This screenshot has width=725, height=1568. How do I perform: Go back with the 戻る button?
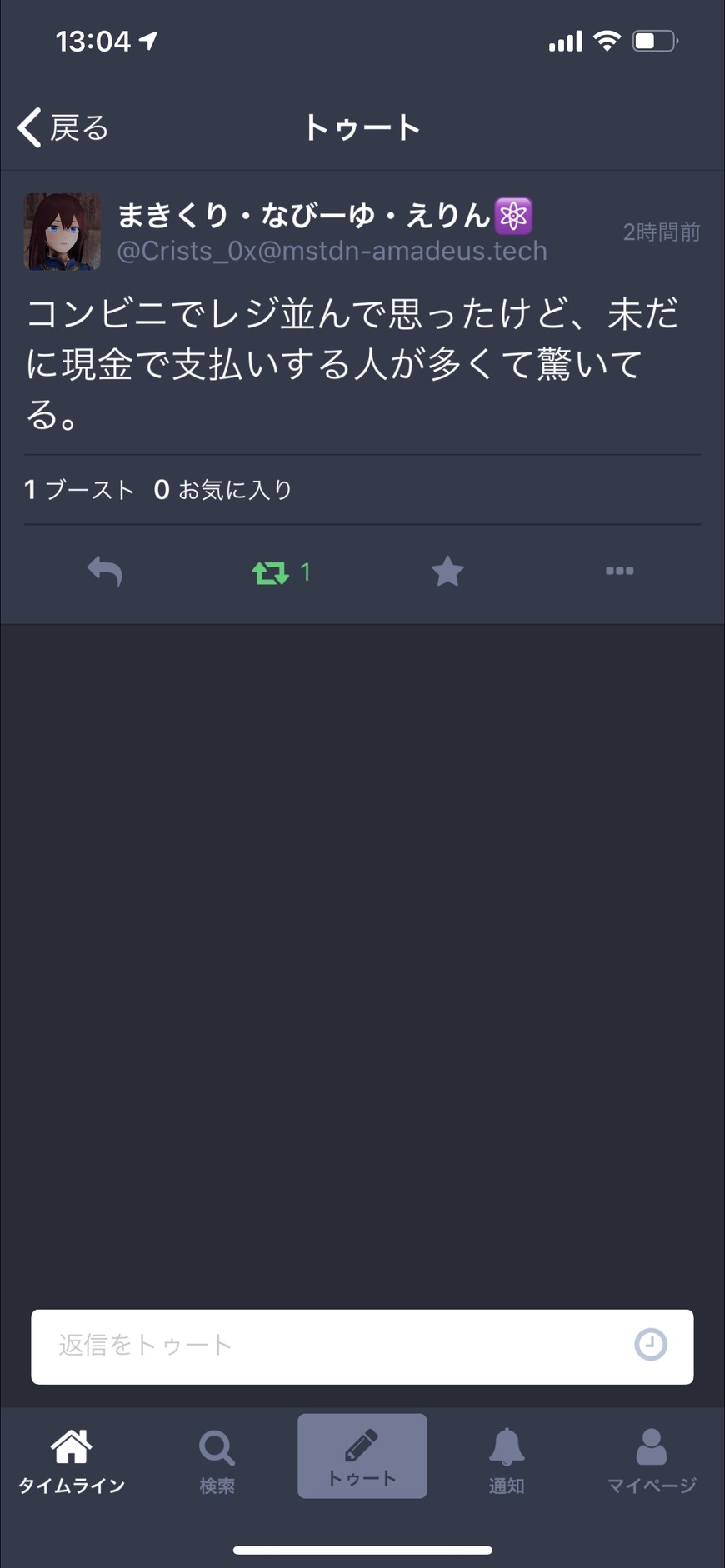pyautogui.click(x=63, y=127)
